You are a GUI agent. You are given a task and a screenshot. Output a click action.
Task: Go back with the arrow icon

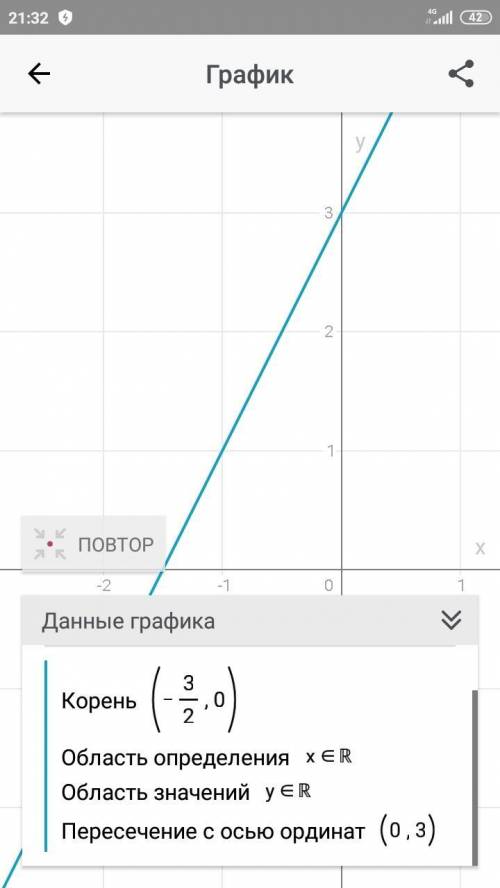[39, 74]
